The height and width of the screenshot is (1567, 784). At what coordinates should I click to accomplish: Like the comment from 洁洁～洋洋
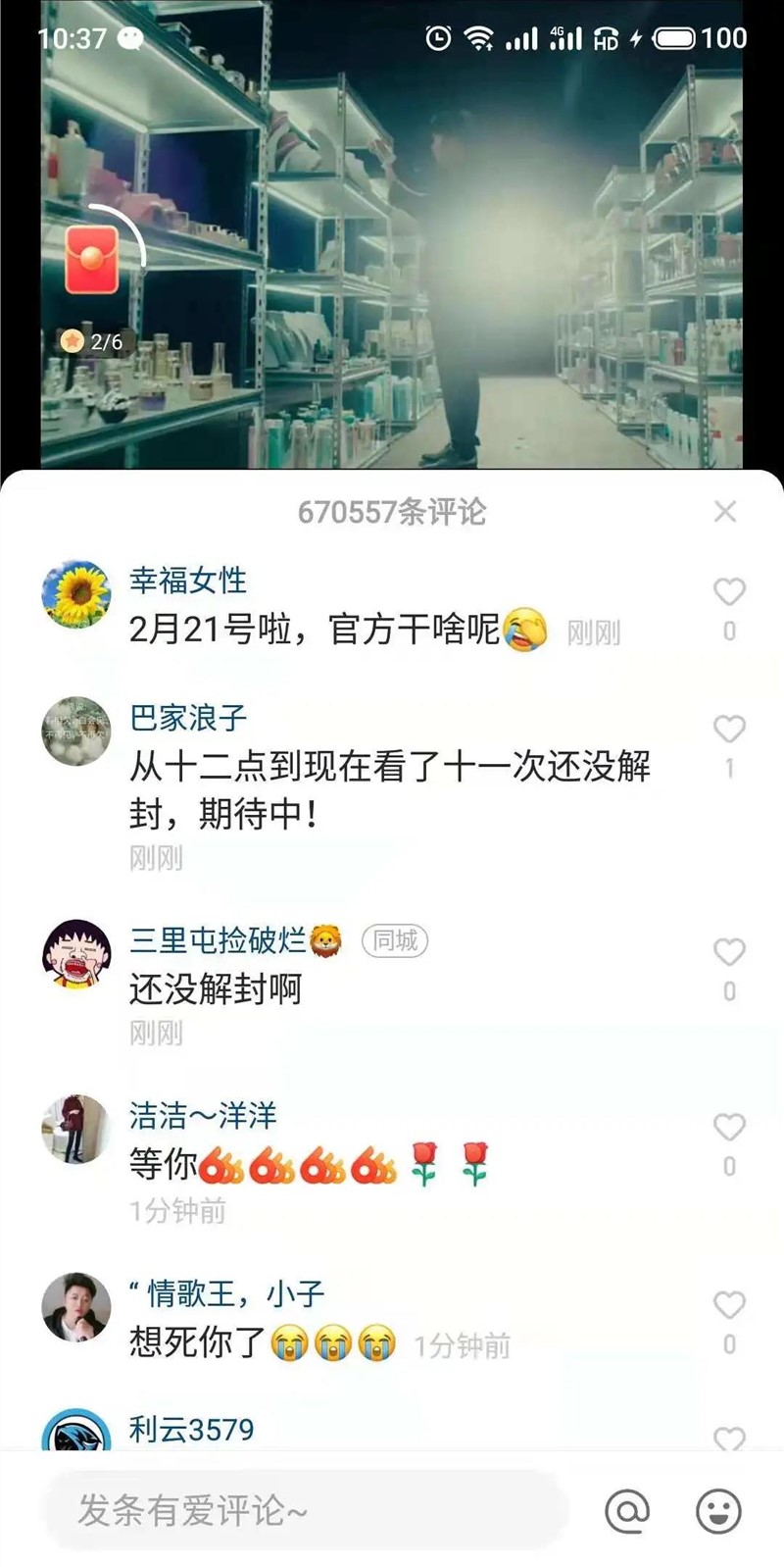coord(727,1127)
